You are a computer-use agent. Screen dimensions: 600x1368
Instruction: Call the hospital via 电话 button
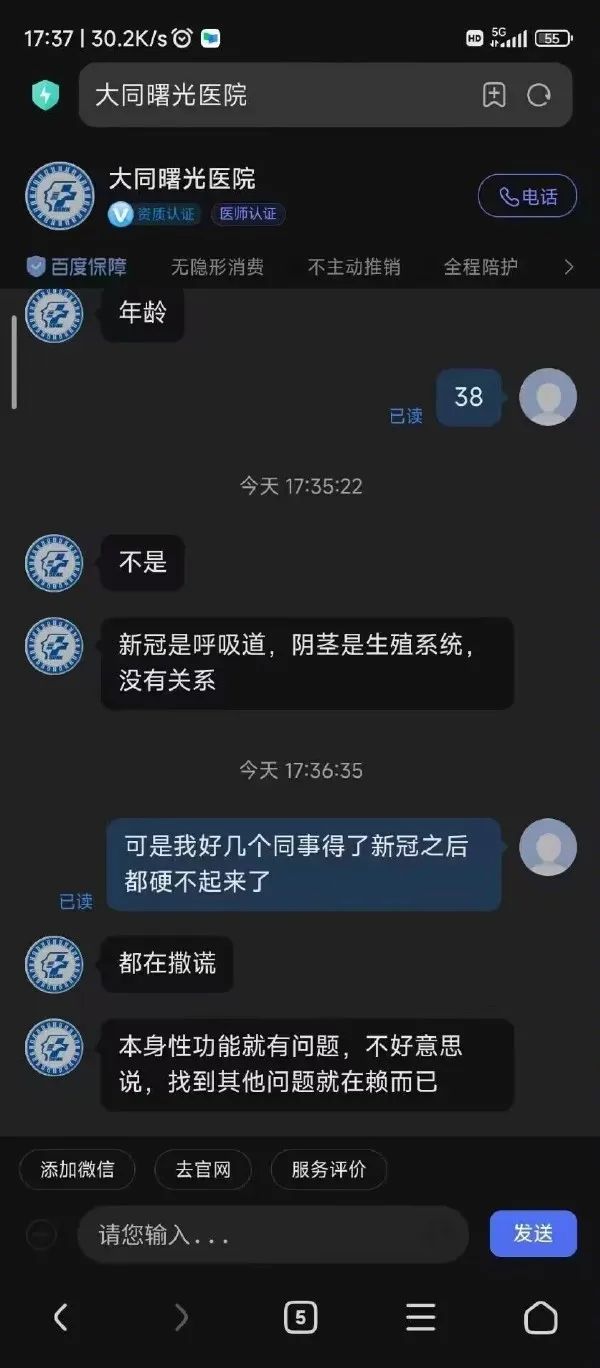coord(528,197)
